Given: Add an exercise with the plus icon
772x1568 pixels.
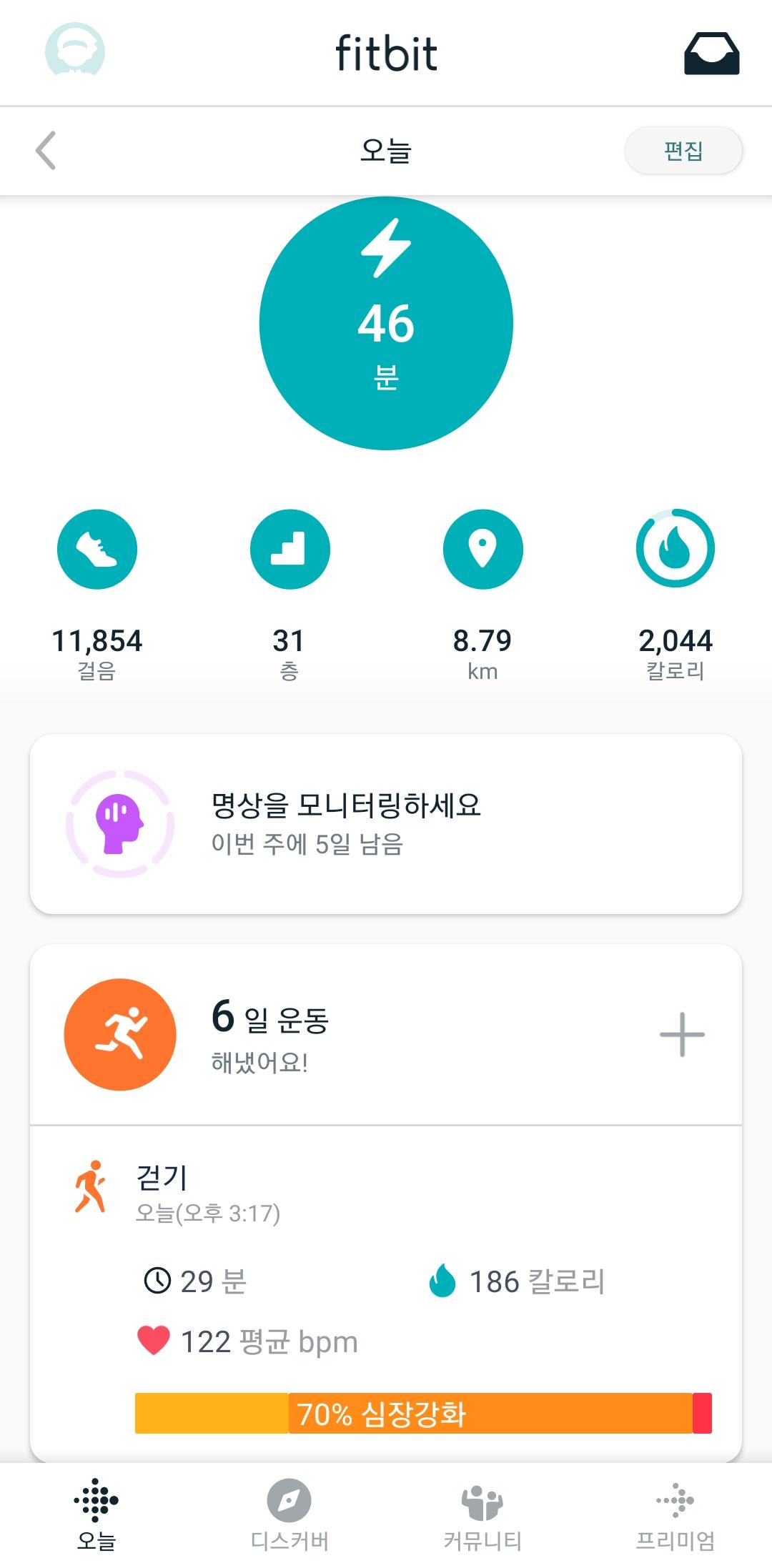Looking at the screenshot, I should coord(682,1034).
